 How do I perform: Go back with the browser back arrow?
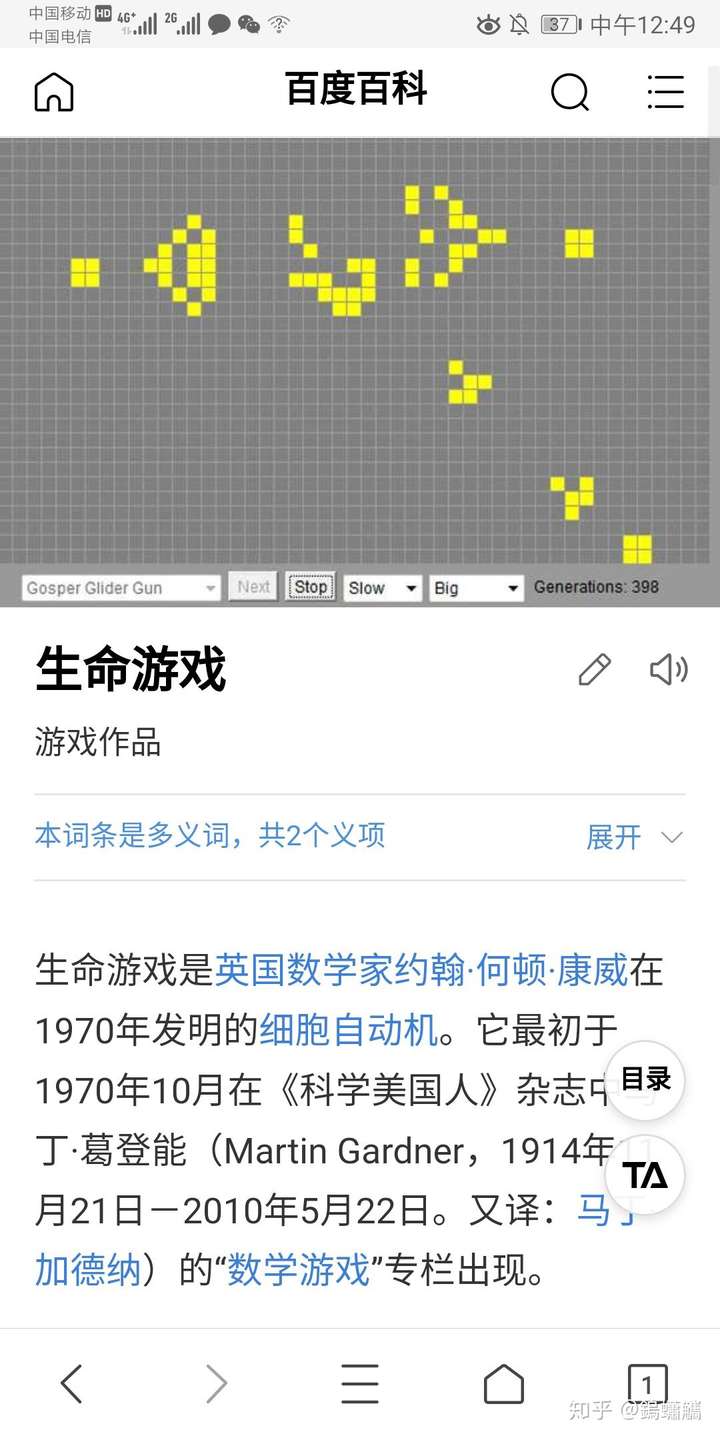pyautogui.click(x=71, y=1384)
